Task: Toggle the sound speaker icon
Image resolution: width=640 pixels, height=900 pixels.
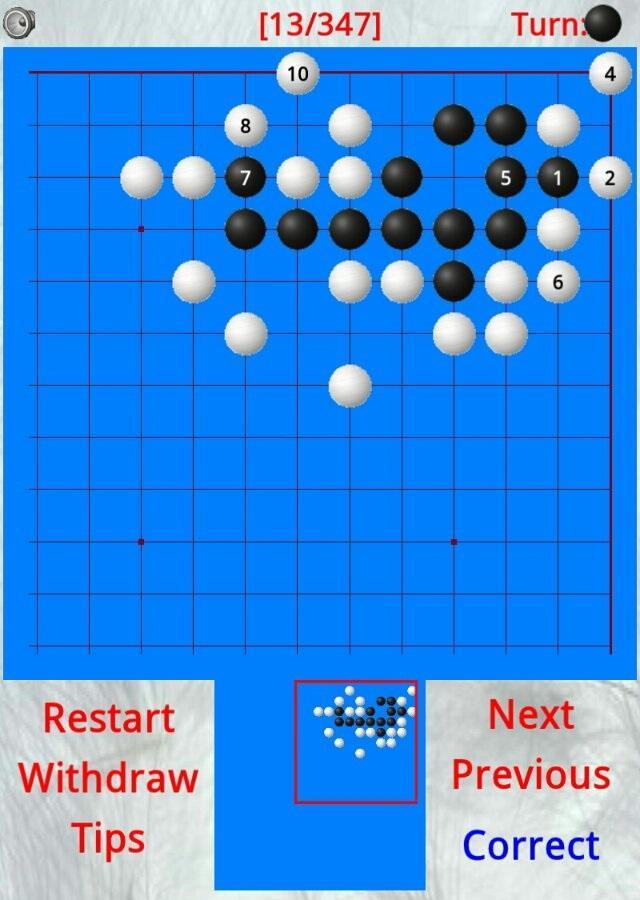Action: click(x=19, y=23)
